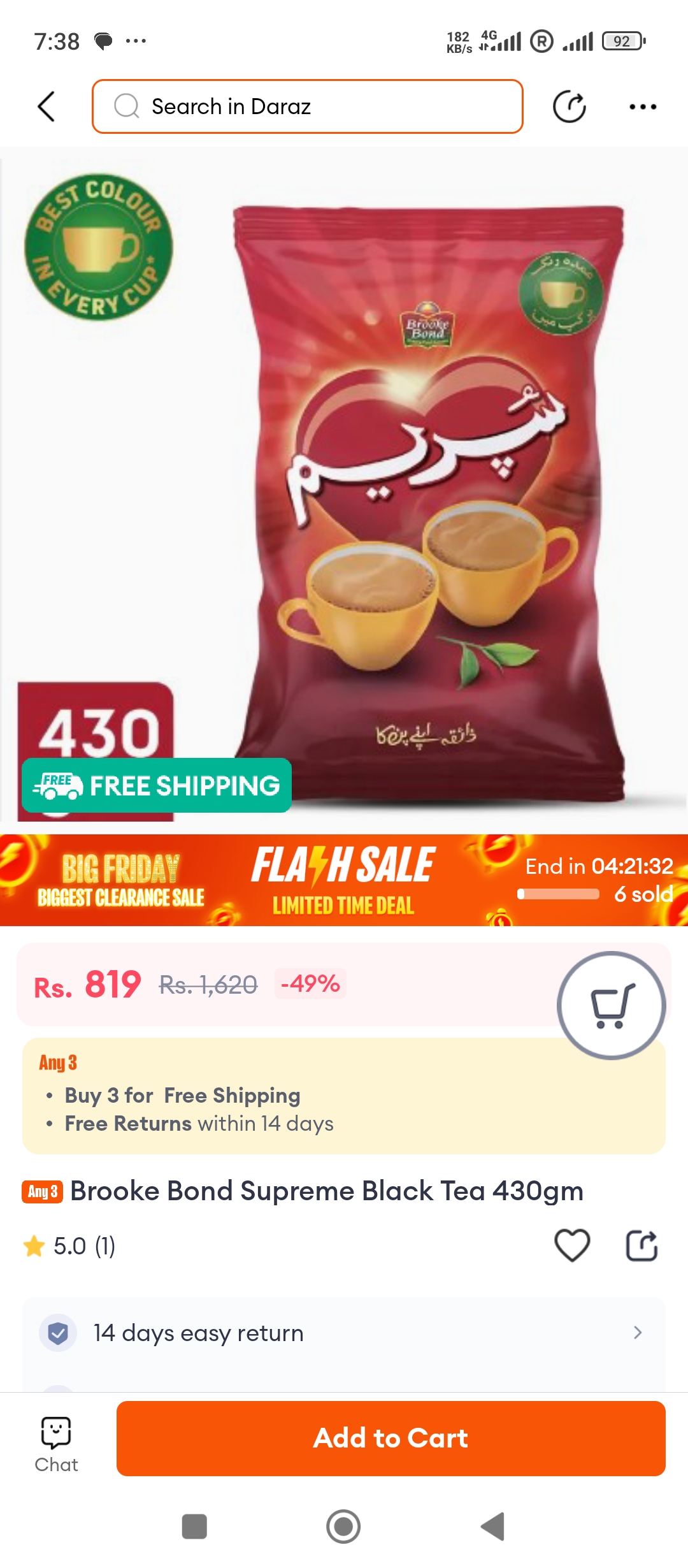Go back using the top arrow
Image resolution: width=688 pixels, height=1568 pixels.
46,106
